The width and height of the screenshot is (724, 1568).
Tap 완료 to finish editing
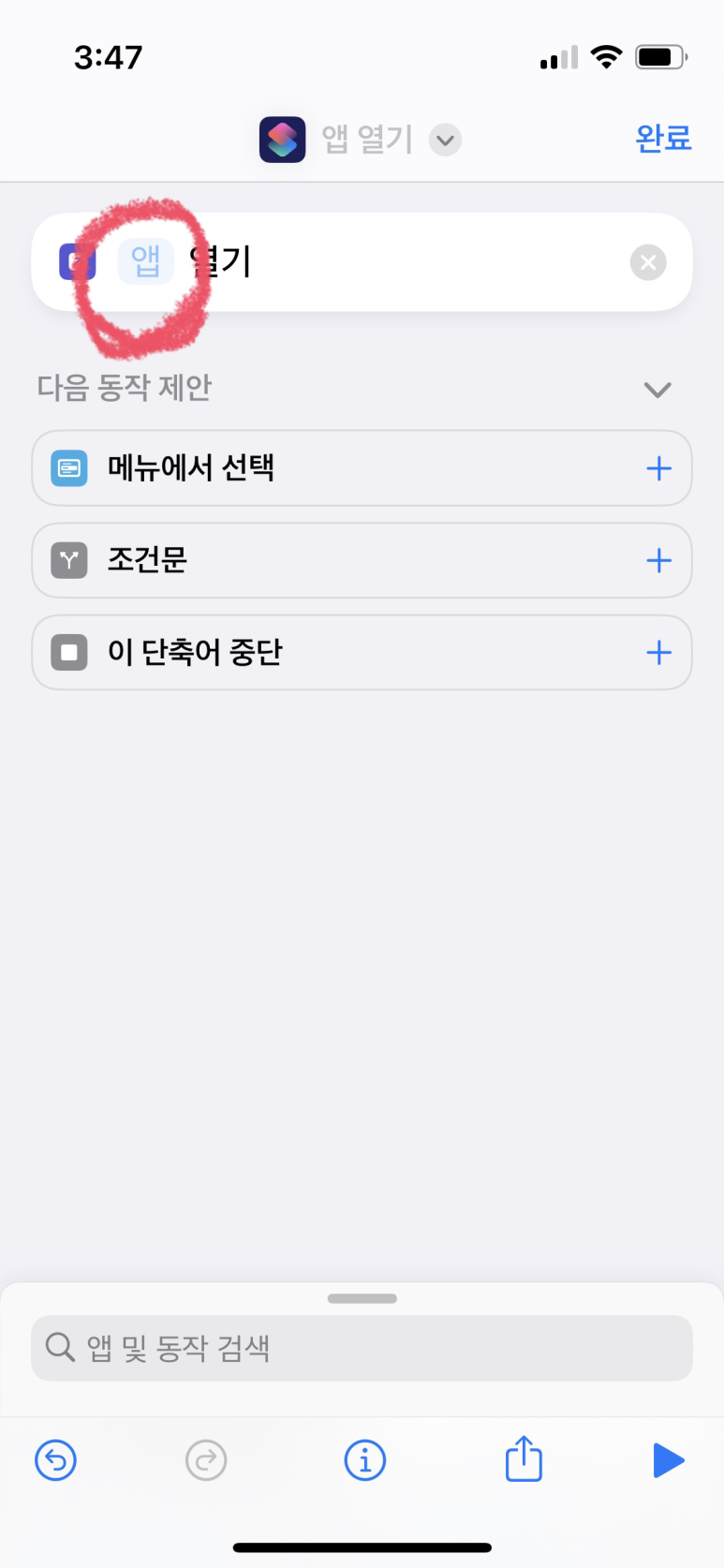663,139
